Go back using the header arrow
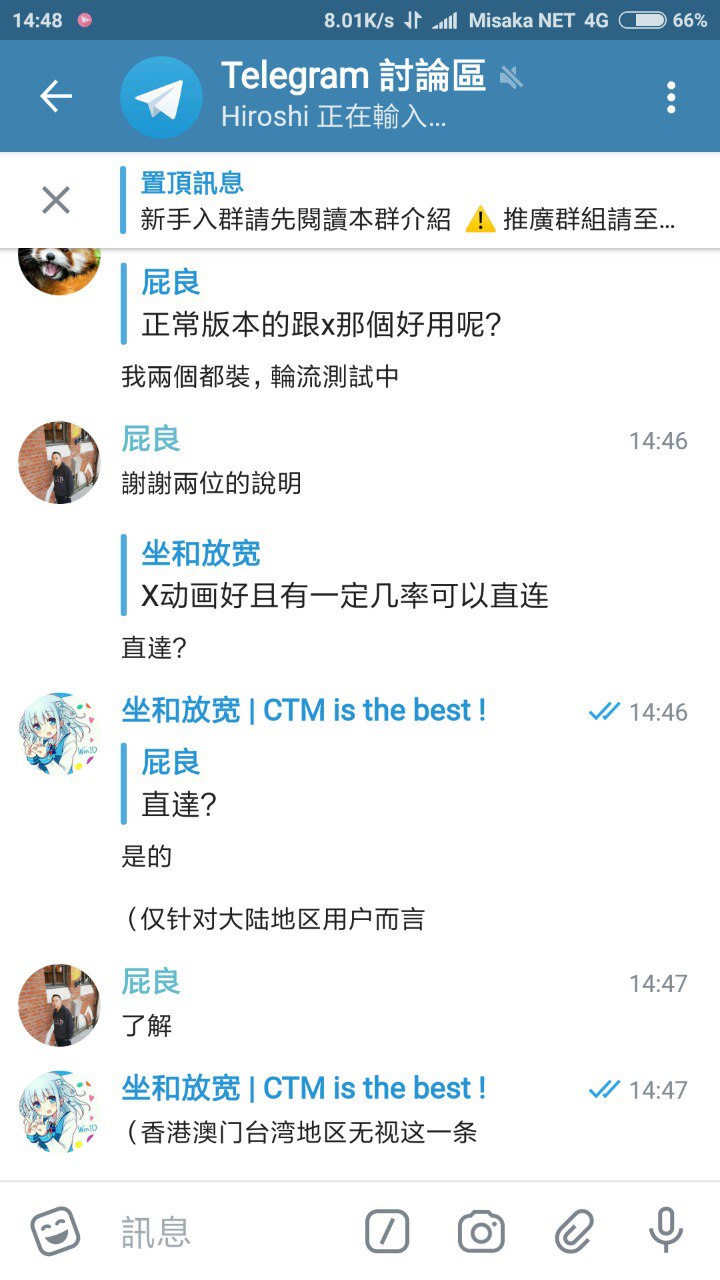Viewport: 720px width, 1280px height. point(56,97)
